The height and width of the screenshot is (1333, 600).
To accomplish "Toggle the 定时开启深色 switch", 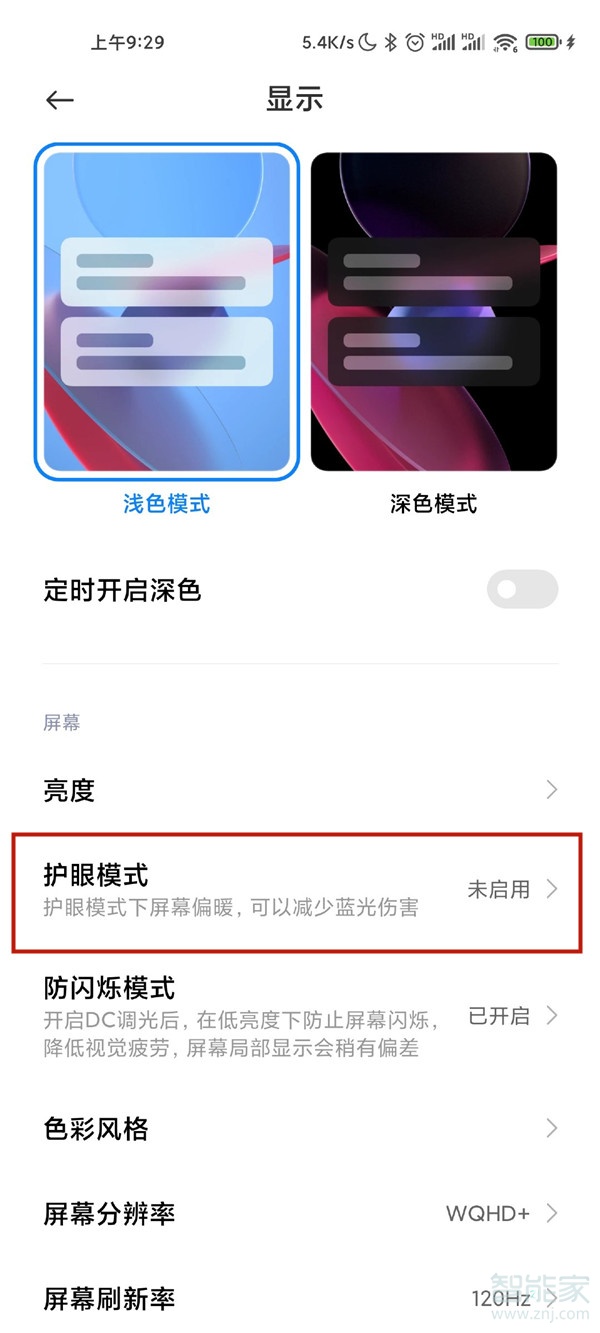I will click(x=522, y=590).
